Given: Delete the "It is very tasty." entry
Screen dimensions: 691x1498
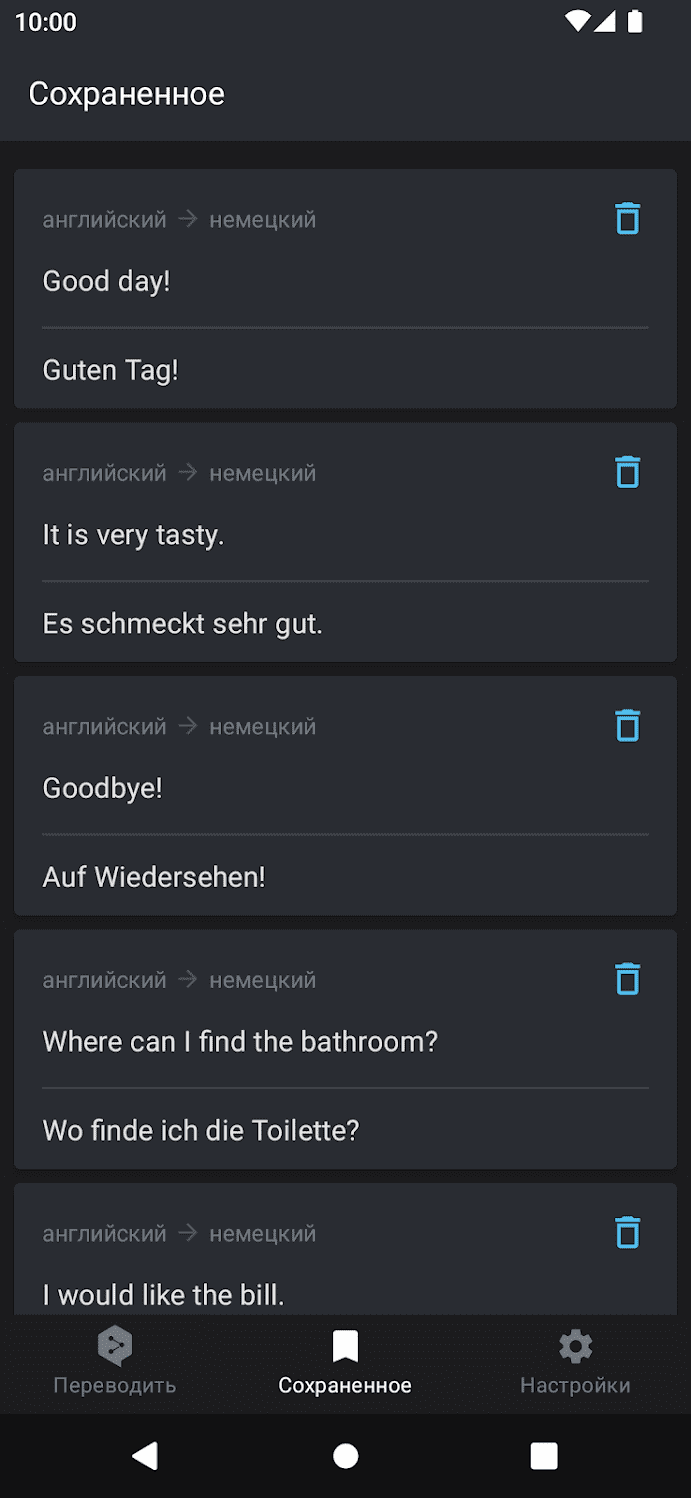Looking at the screenshot, I should 627,471.
